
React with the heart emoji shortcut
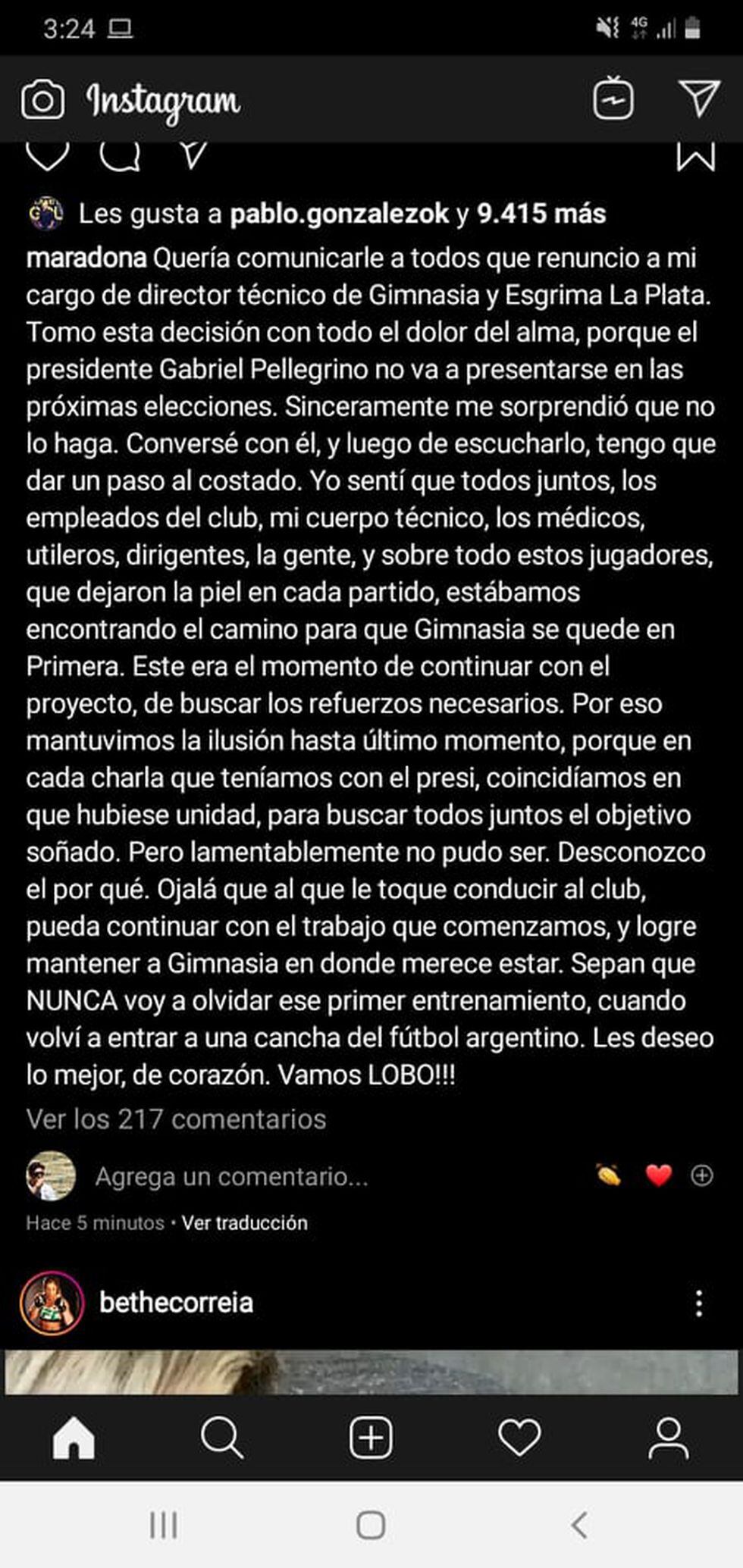[x=658, y=1175]
